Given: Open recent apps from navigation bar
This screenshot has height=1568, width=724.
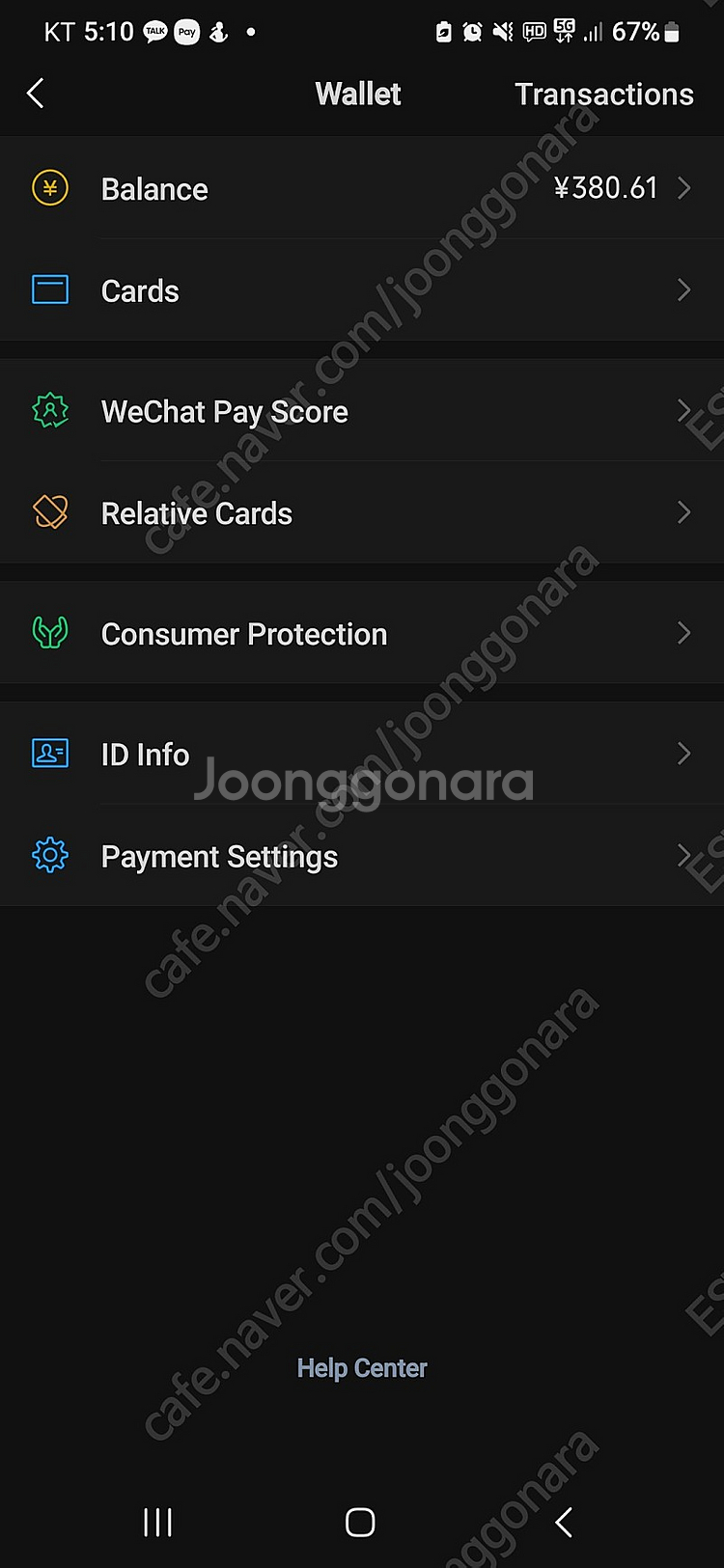Looking at the screenshot, I should 157,1523.
